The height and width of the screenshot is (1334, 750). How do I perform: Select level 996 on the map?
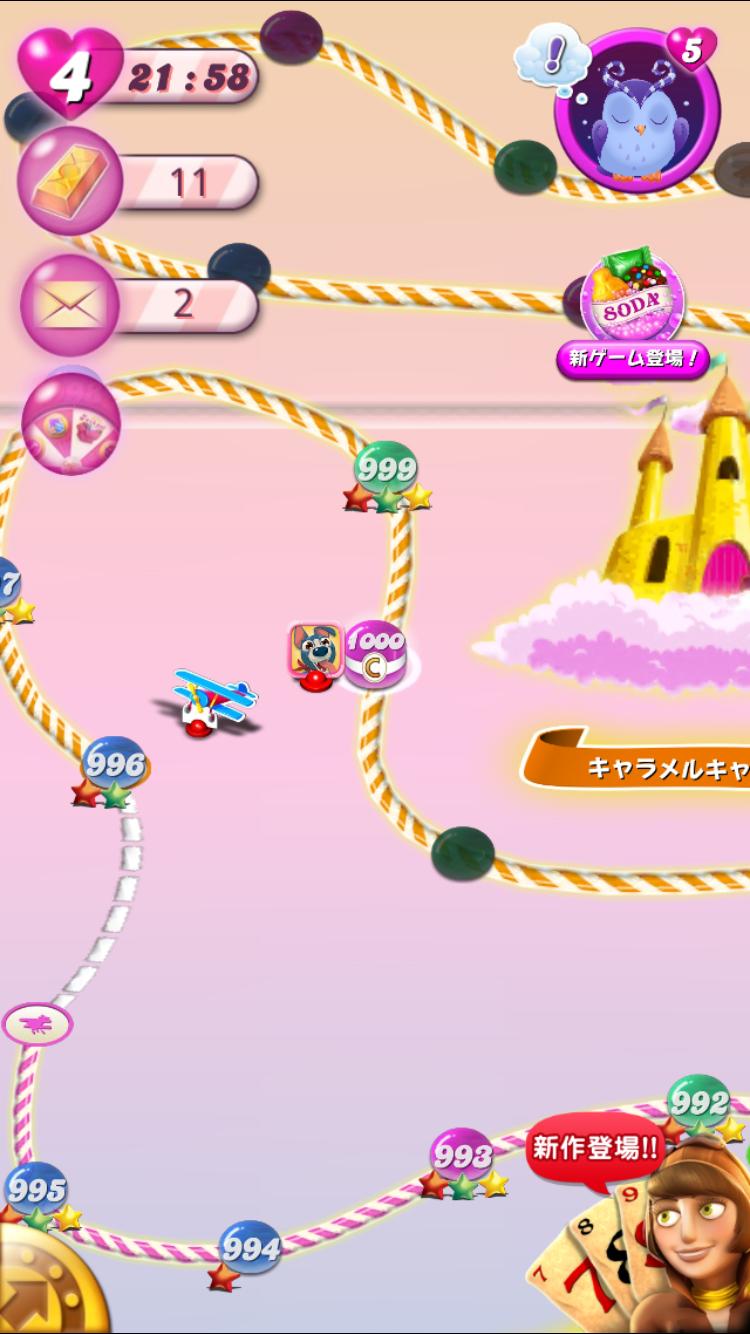click(114, 765)
